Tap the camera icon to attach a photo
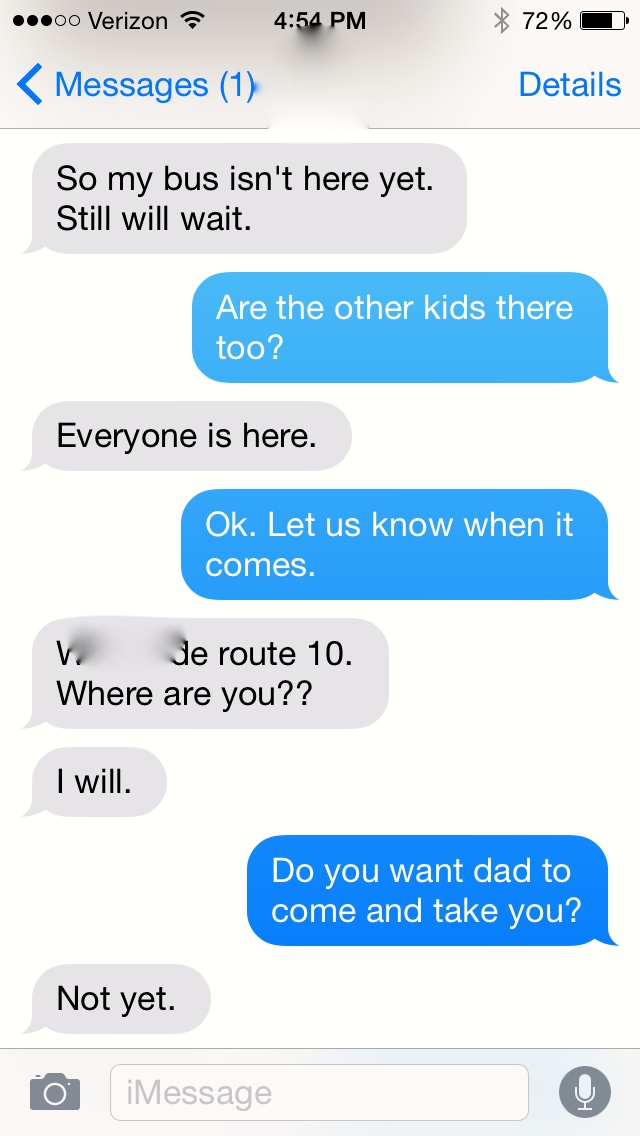Screen dimensions: 640x1136 pos(54,1091)
